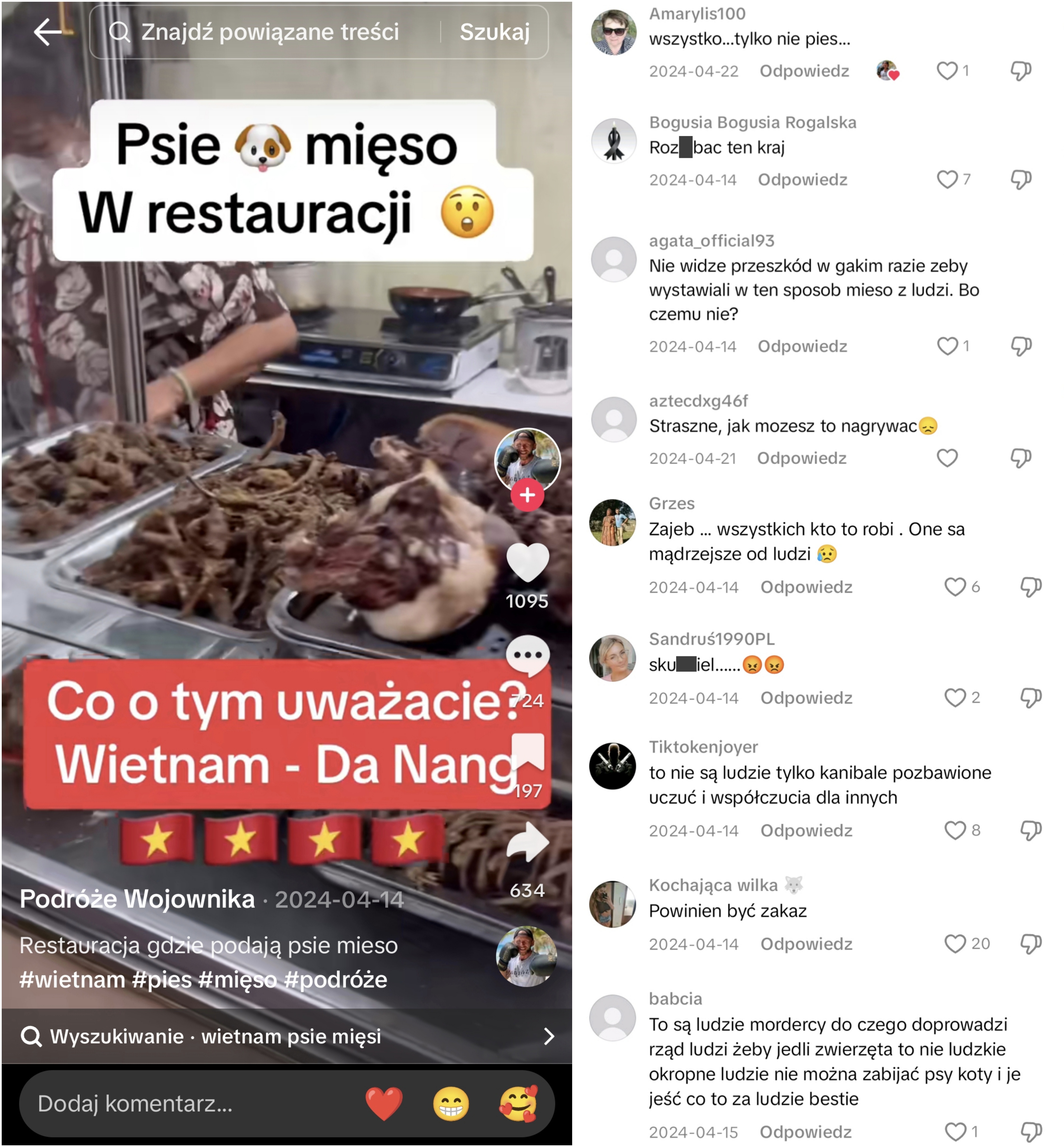Like Kochająca wilka's comment
This screenshot has height=1147, width=1064.
pos(955,944)
